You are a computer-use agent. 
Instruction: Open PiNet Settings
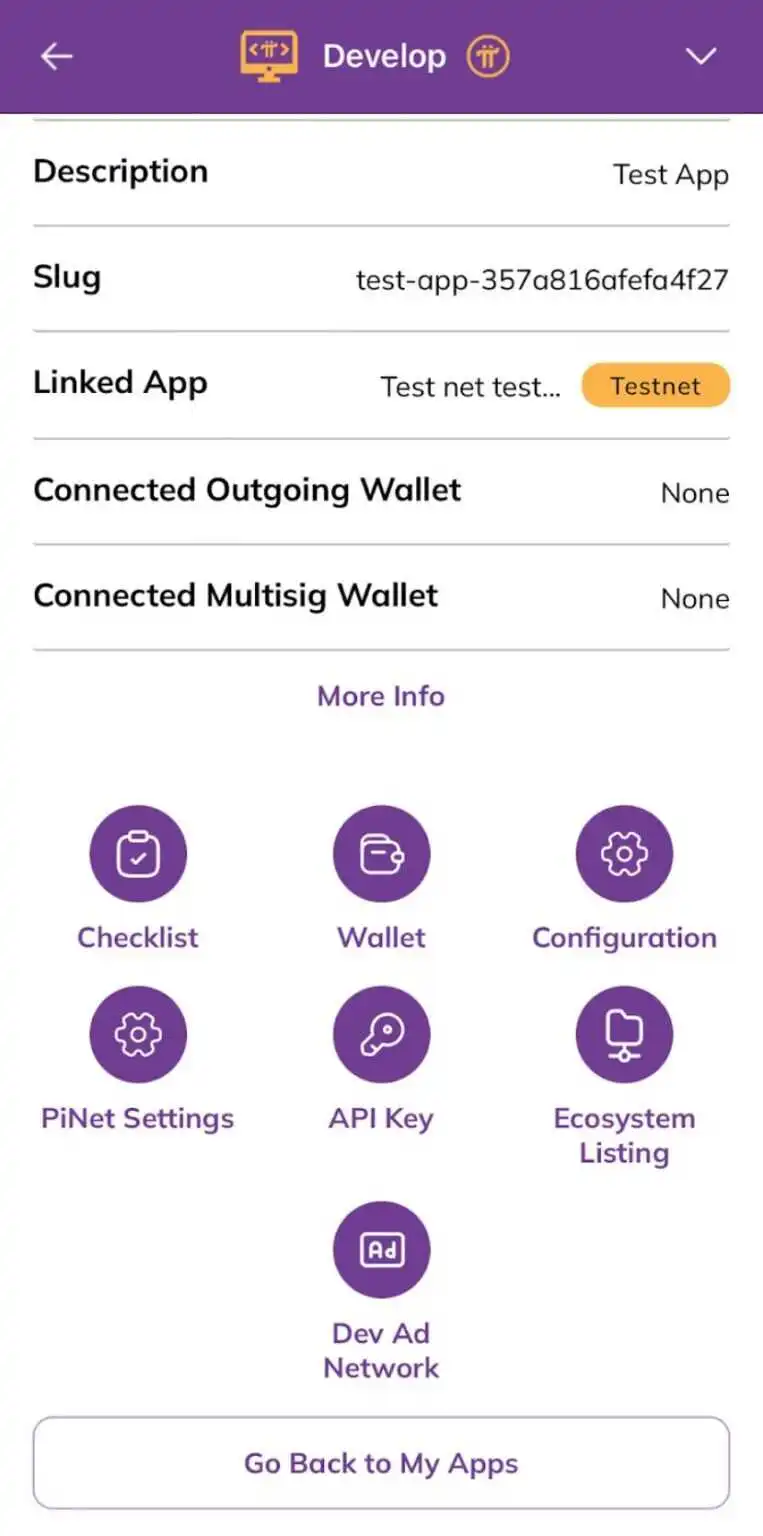[x=138, y=1035]
